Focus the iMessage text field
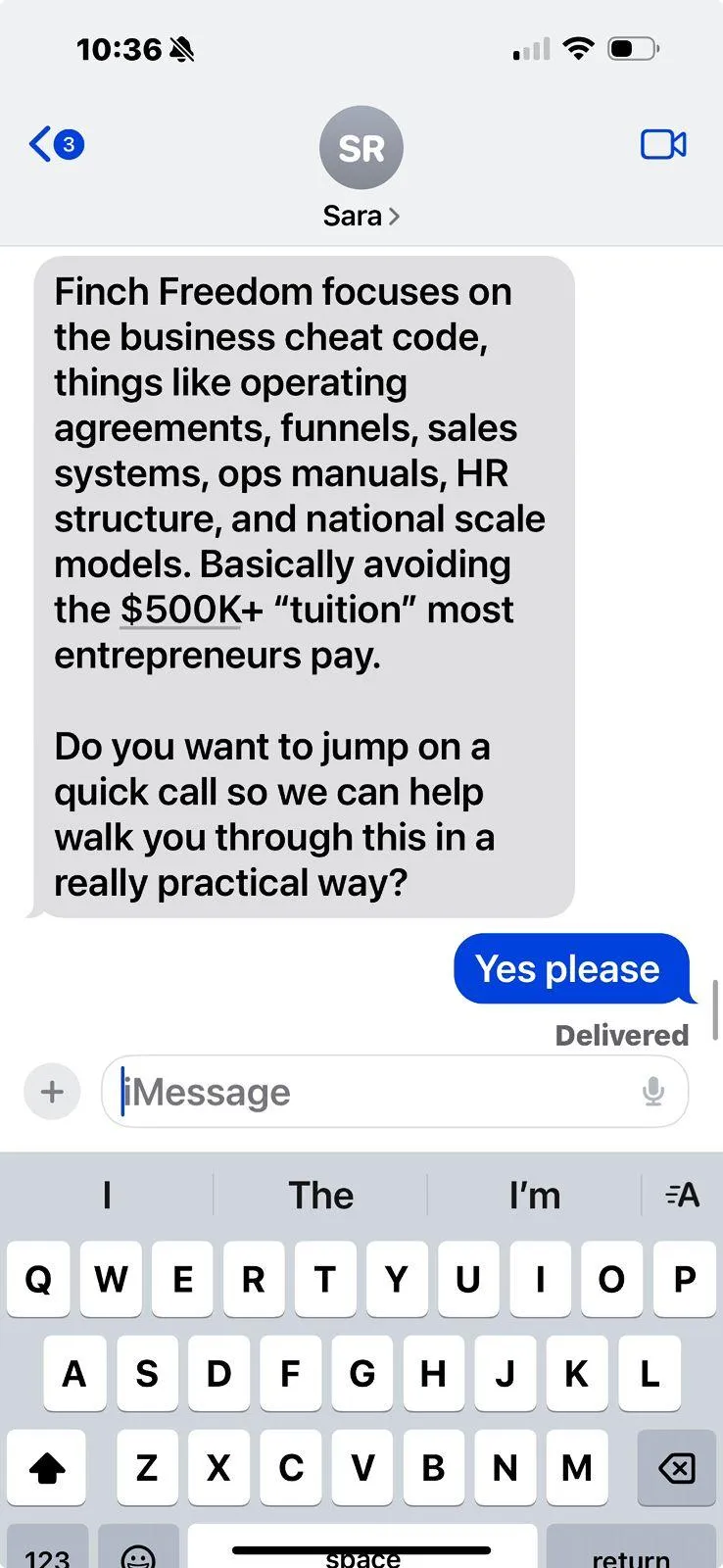 372,1092
